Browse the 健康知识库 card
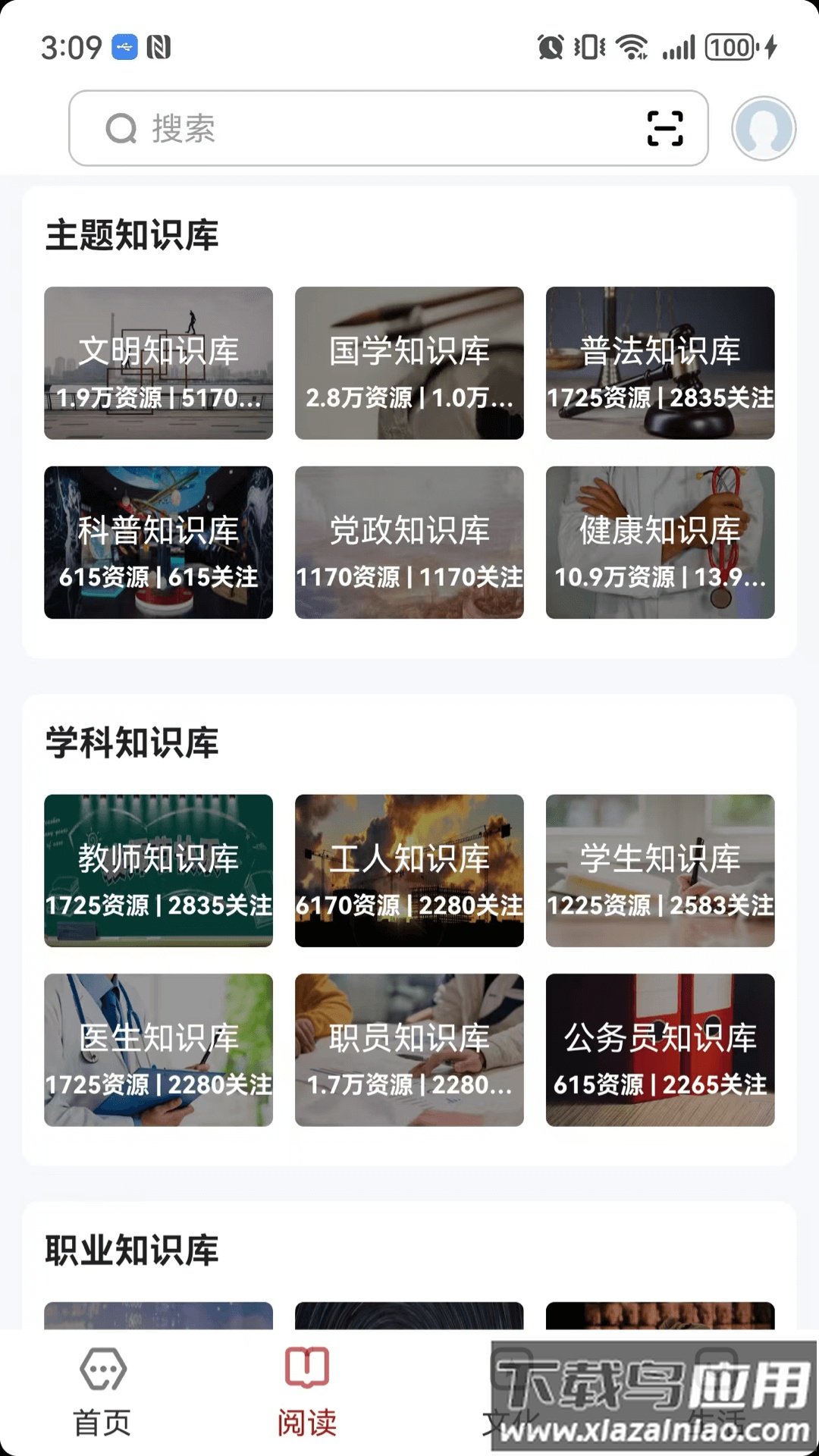Viewport: 819px width, 1456px height. point(660,542)
